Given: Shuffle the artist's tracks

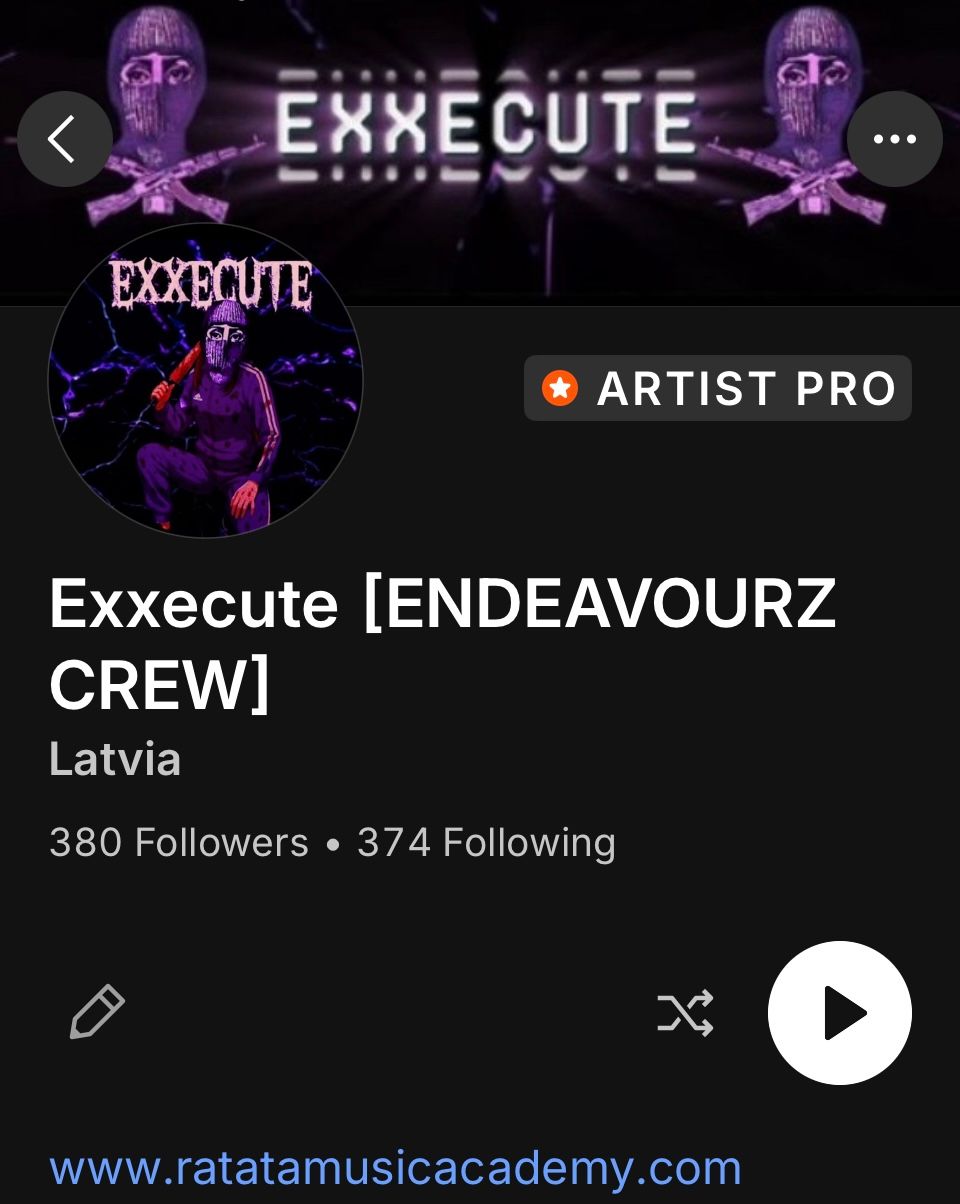Looking at the screenshot, I should pyautogui.click(x=685, y=1012).
